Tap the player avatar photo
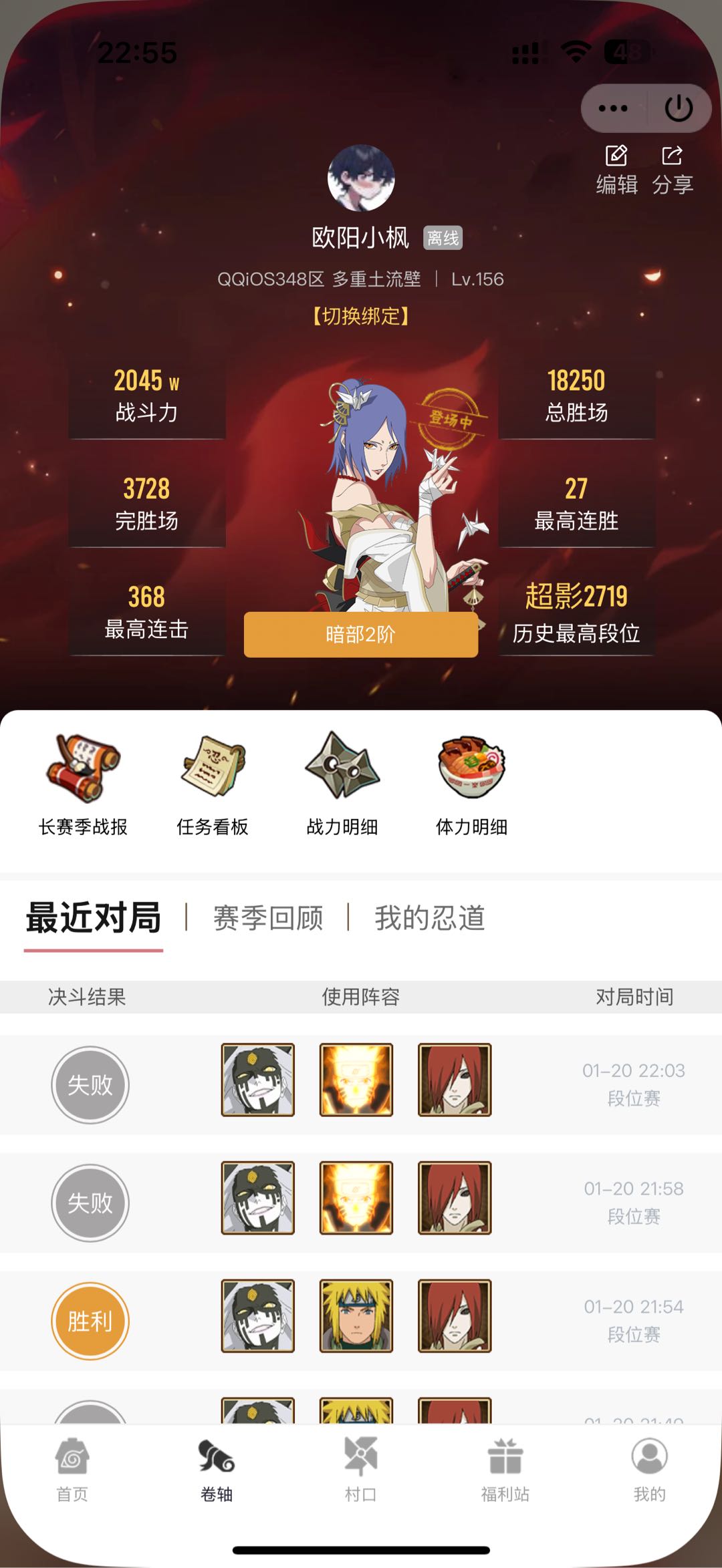Image resolution: width=722 pixels, height=1568 pixels. [361, 178]
